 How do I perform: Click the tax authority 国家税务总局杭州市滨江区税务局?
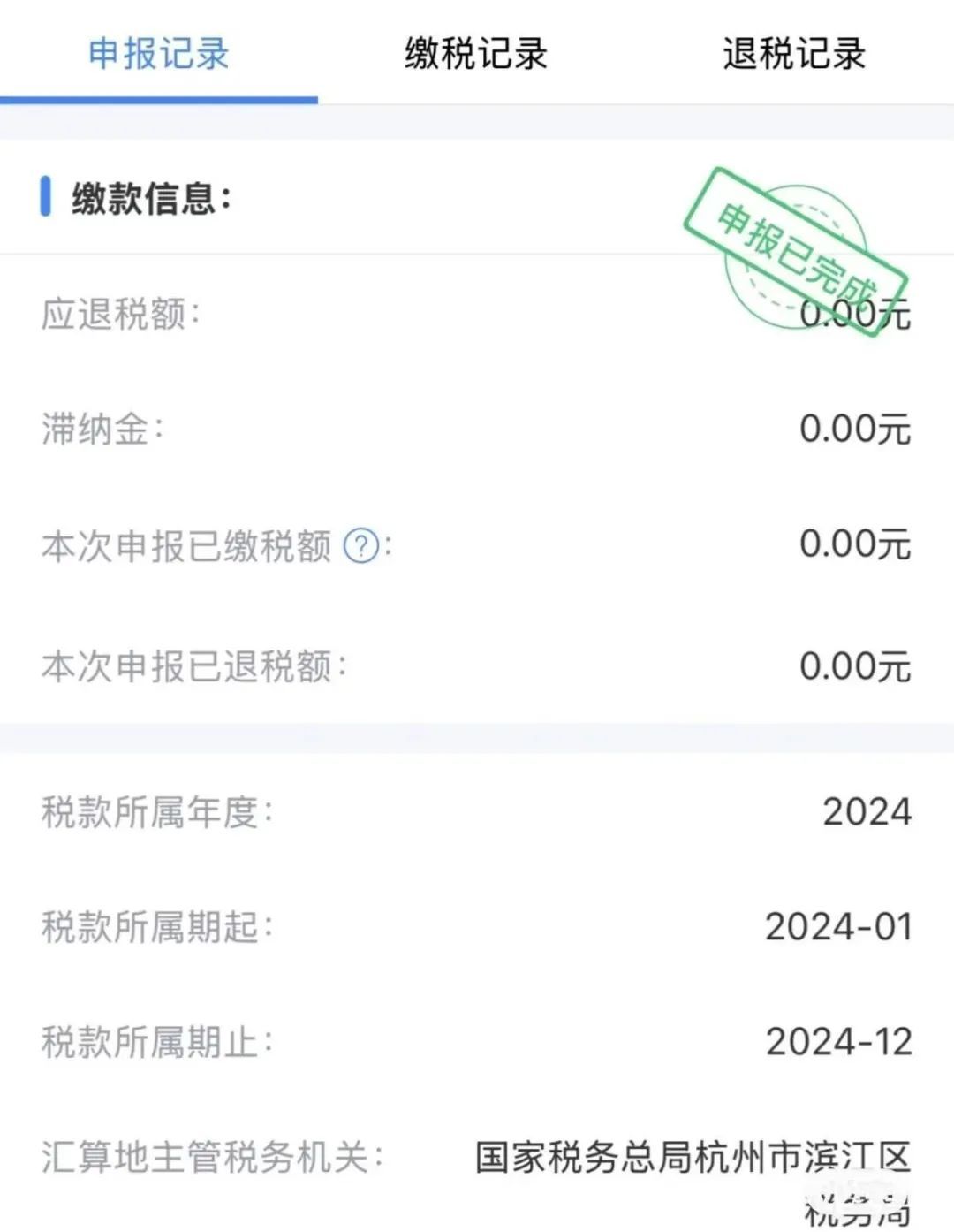pyautogui.click(x=693, y=1158)
